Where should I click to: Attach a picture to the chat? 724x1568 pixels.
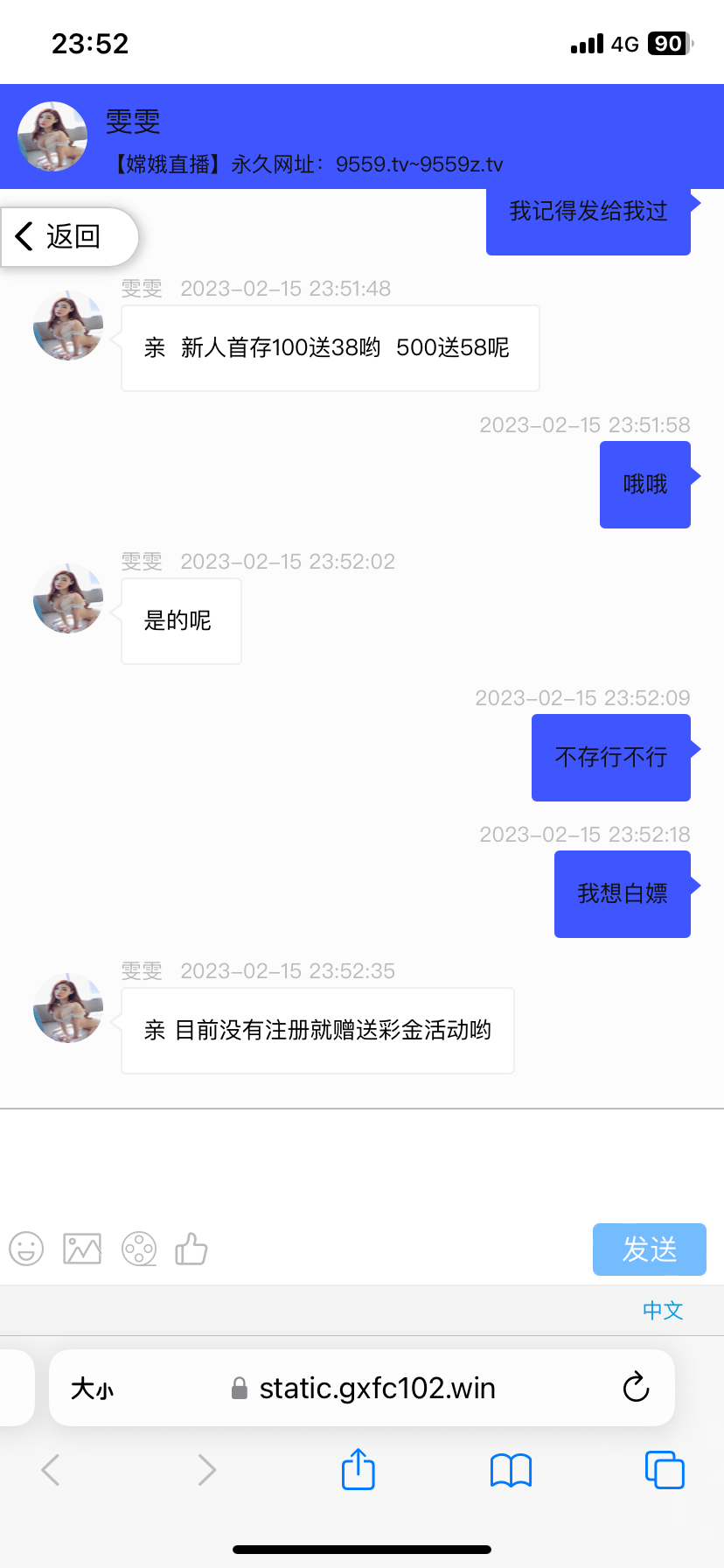pos(82,1249)
